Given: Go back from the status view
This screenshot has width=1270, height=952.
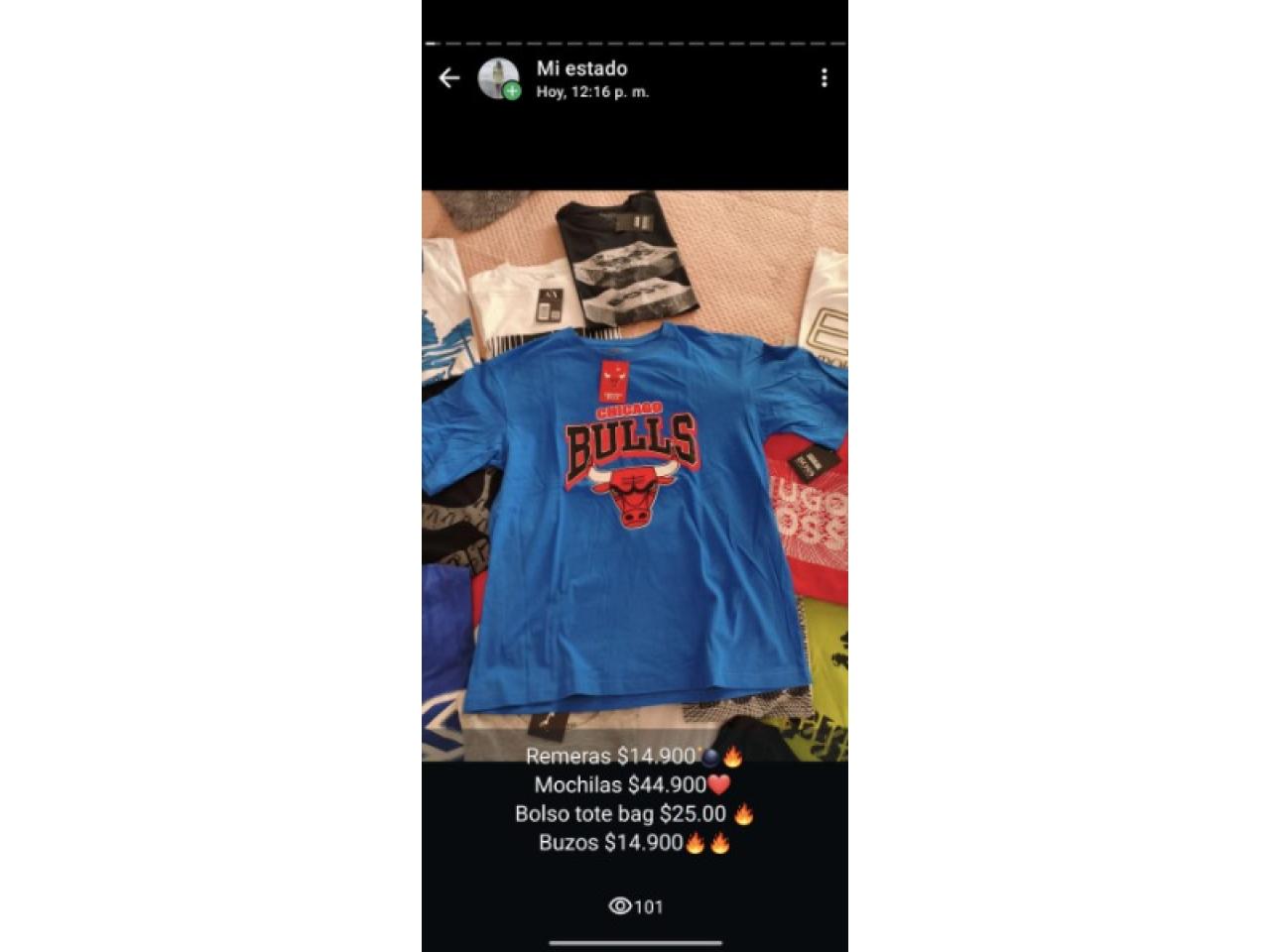Looking at the screenshot, I should 449,78.
